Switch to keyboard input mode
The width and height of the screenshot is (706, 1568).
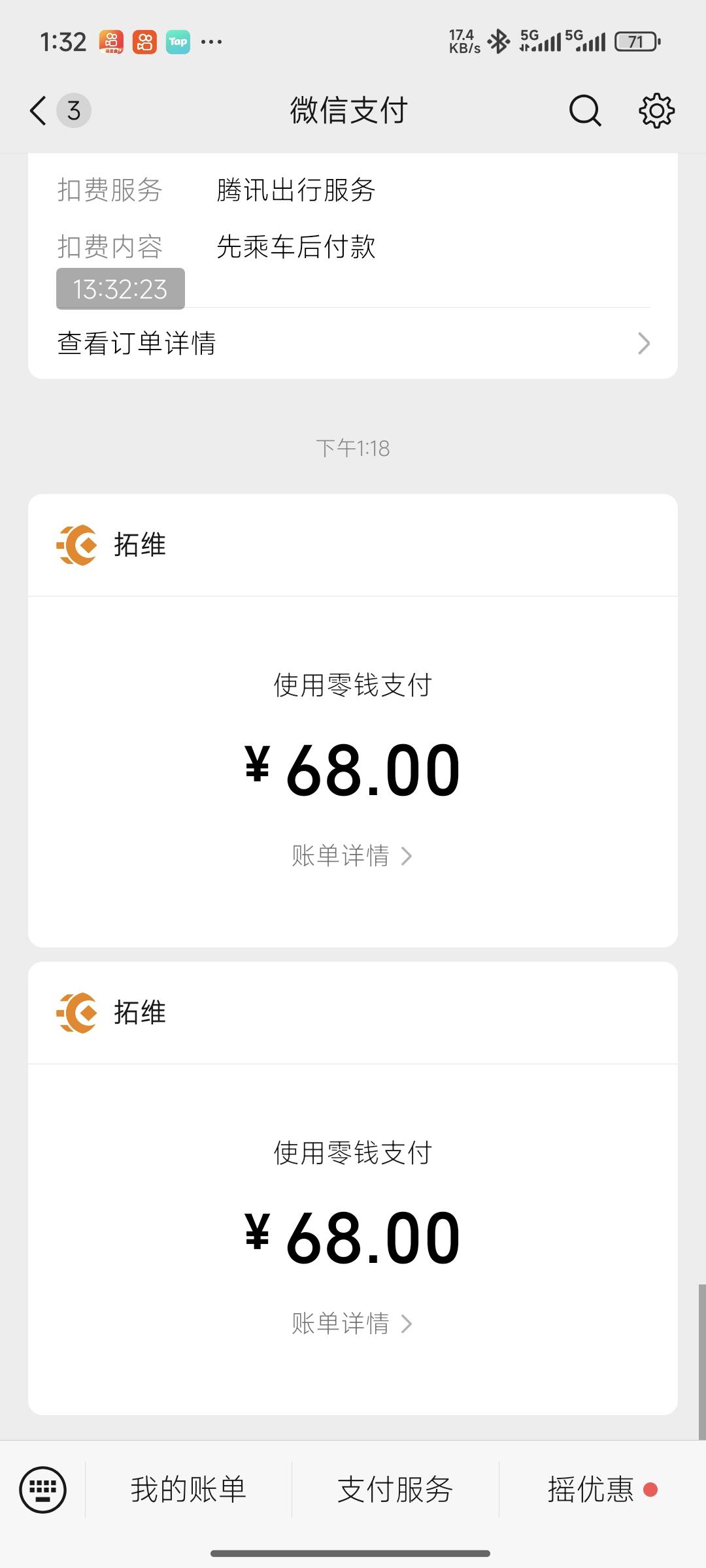tap(43, 1490)
